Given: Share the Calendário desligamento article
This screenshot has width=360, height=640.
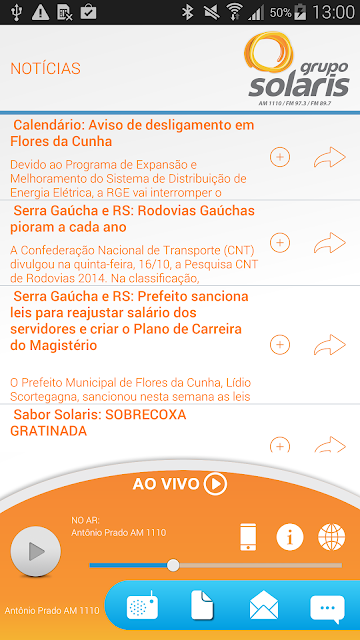Looking at the screenshot, I should click(x=330, y=157).
